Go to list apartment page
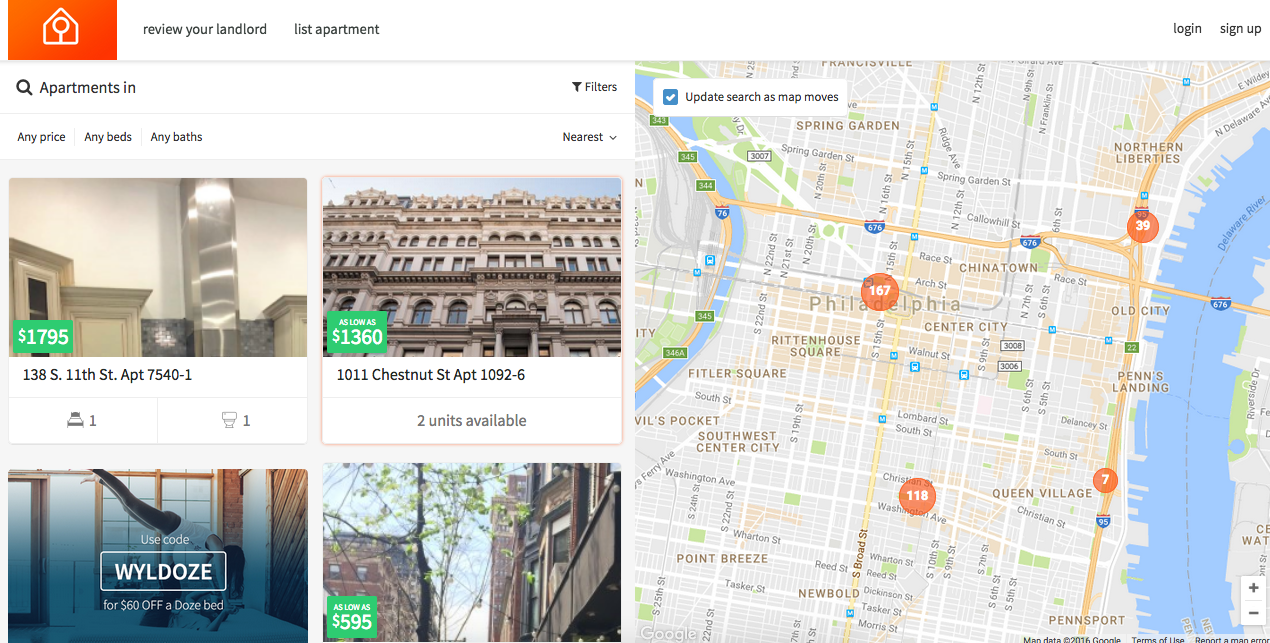 (x=336, y=29)
